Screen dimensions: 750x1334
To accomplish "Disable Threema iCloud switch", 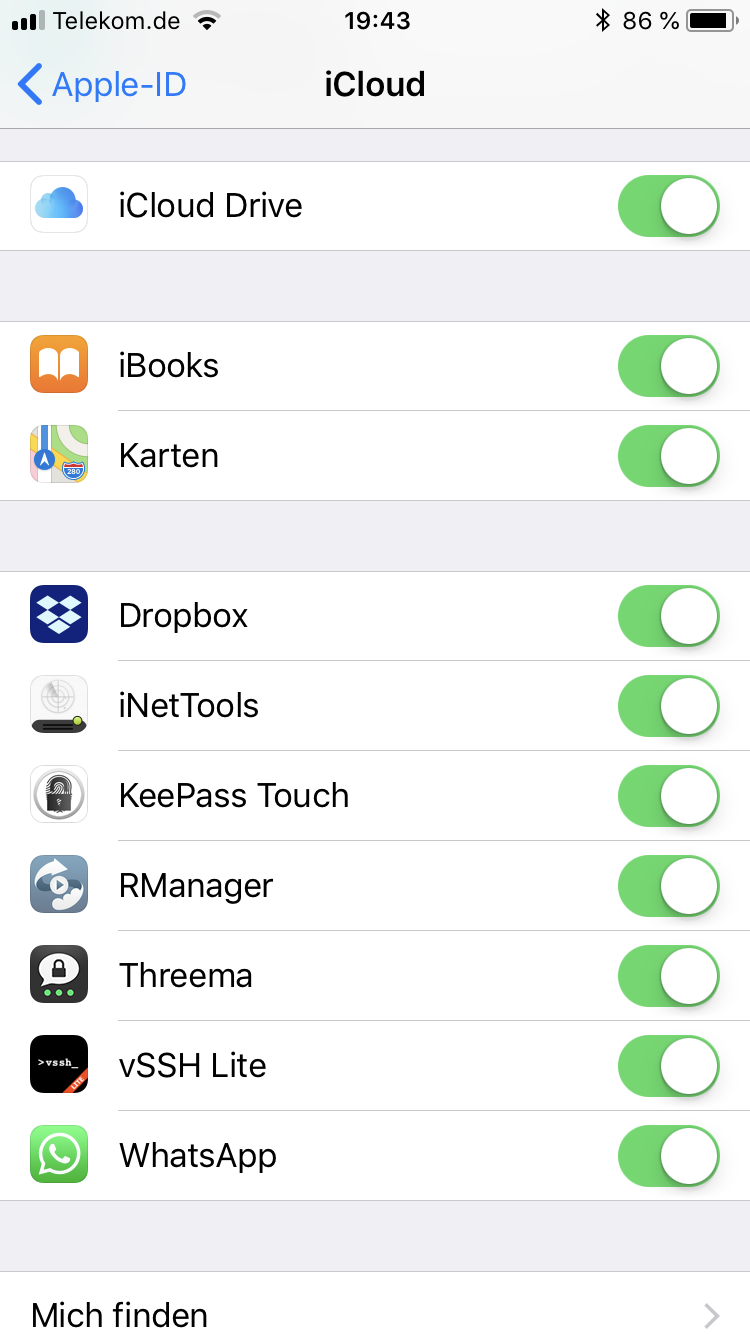I will (x=669, y=976).
